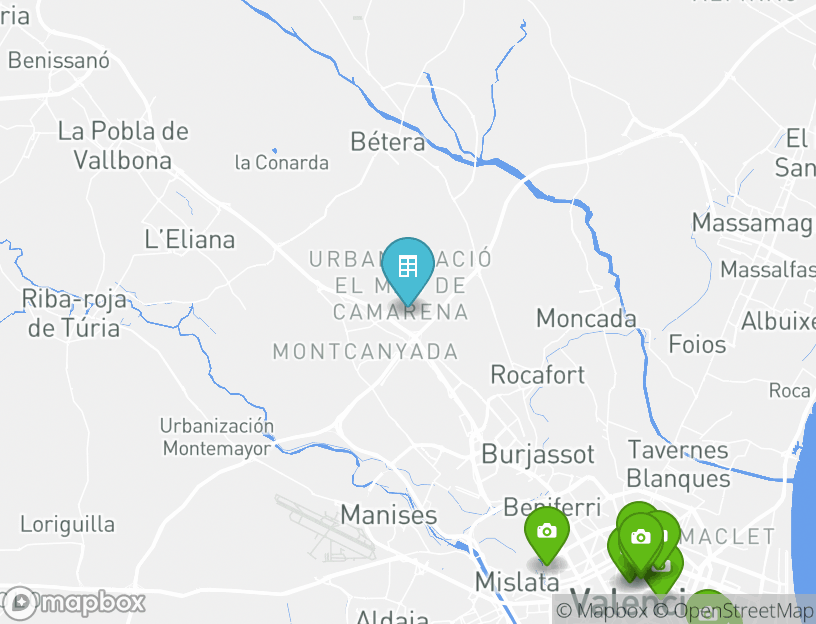Screen dimensions: 816x624
Task: Tap the blue building marker near Camarena
Action: (407, 268)
